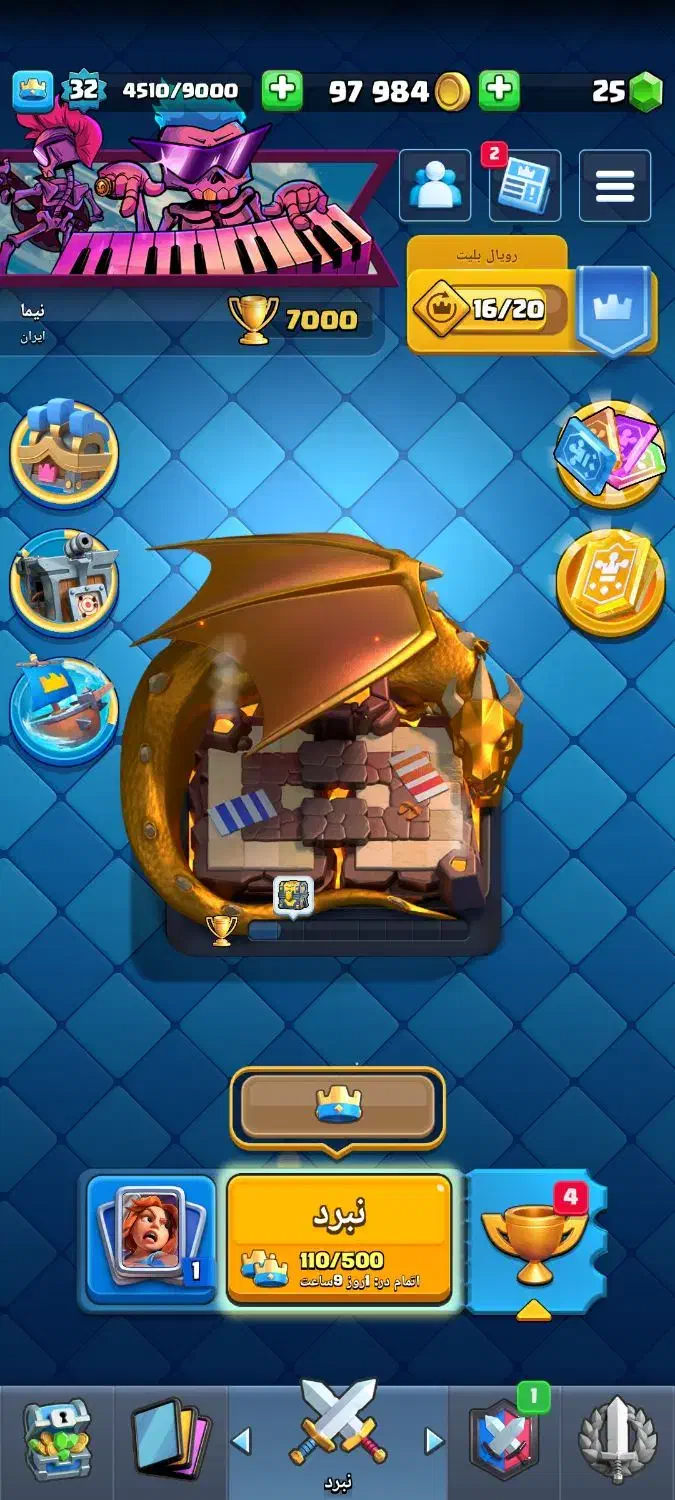Open the hamburger menu
This screenshot has height=1500, width=675.
coord(615,186)
